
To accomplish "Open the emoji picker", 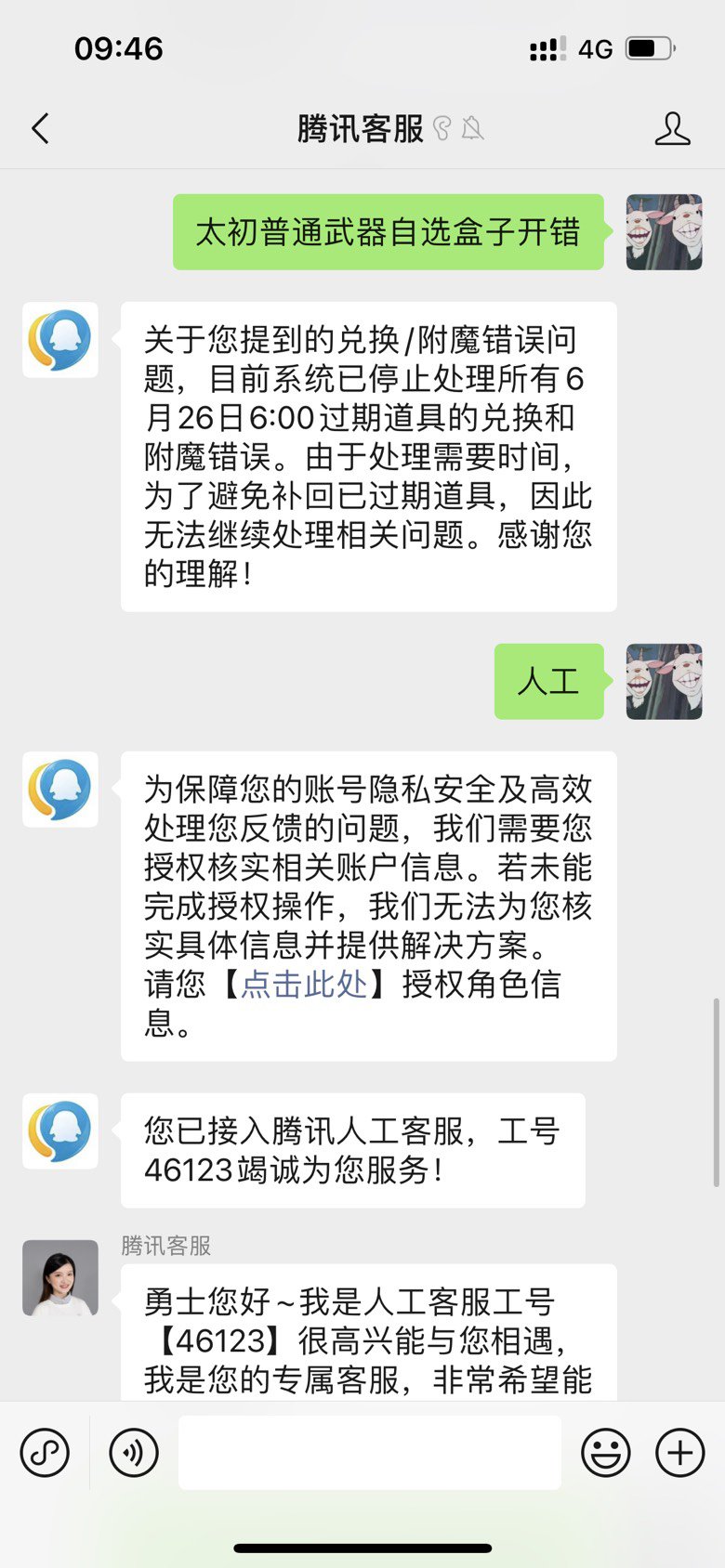I will 605,1452.
